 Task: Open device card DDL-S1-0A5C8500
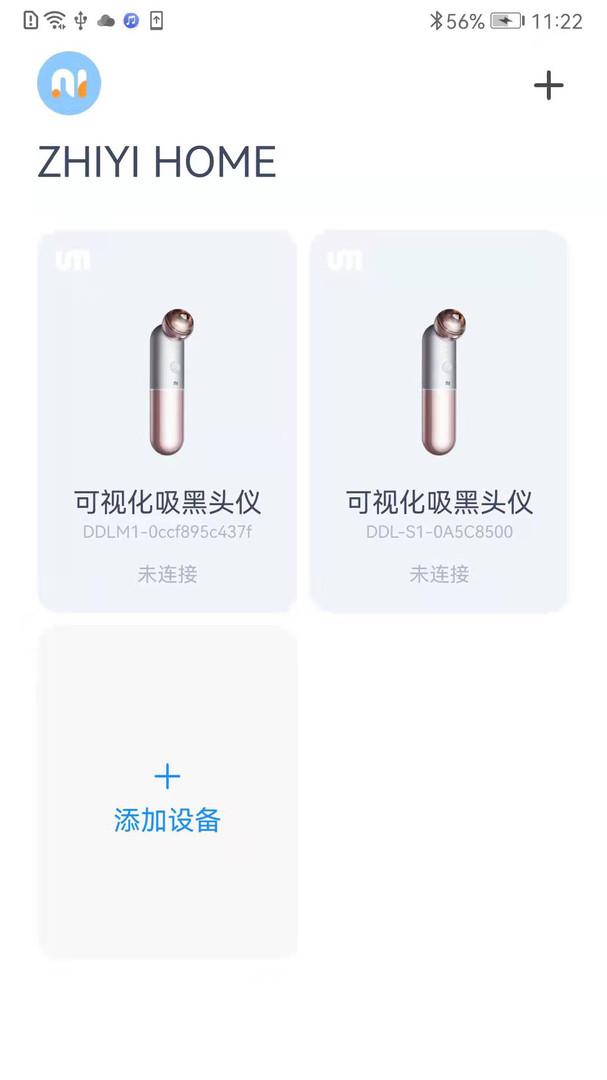(x=439, y=420)
